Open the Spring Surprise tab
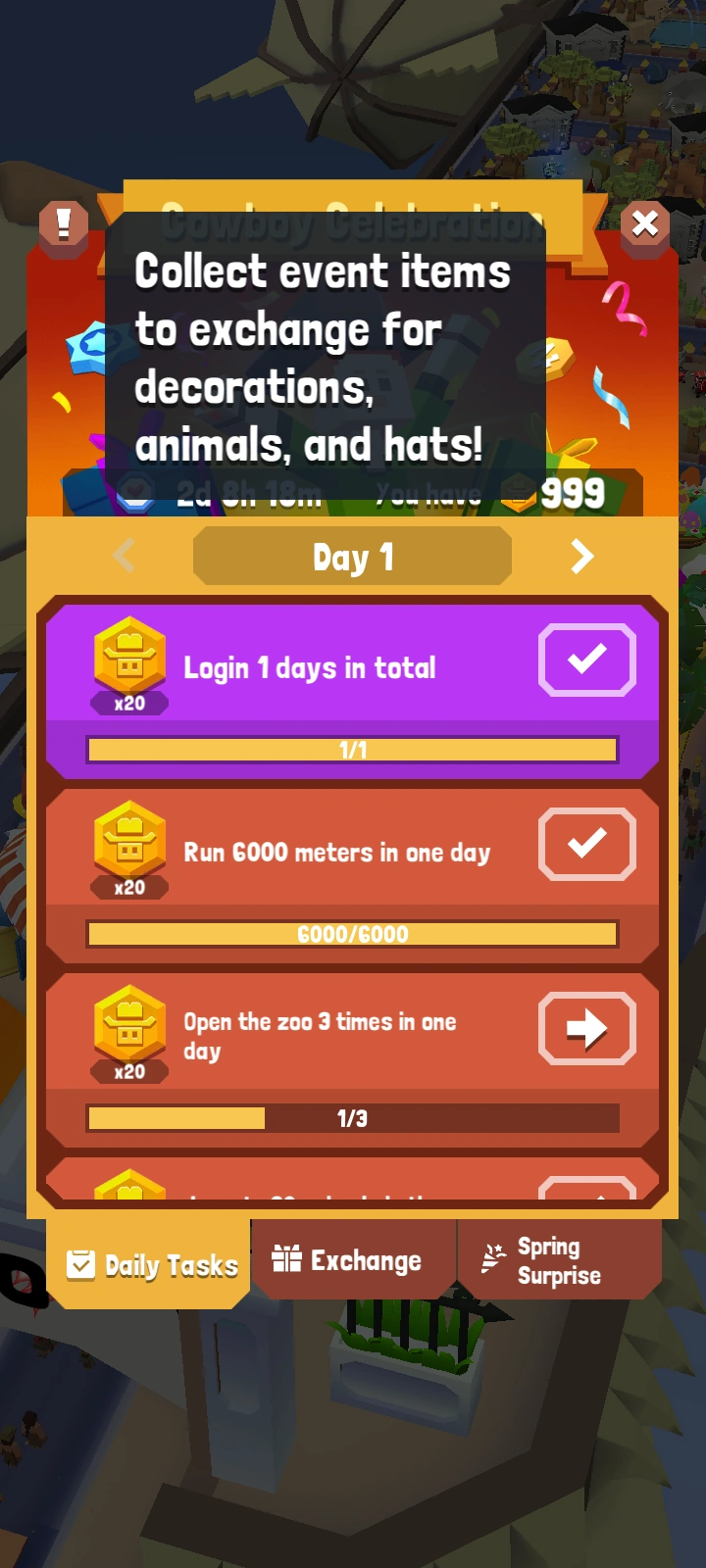 [559, 1260]
